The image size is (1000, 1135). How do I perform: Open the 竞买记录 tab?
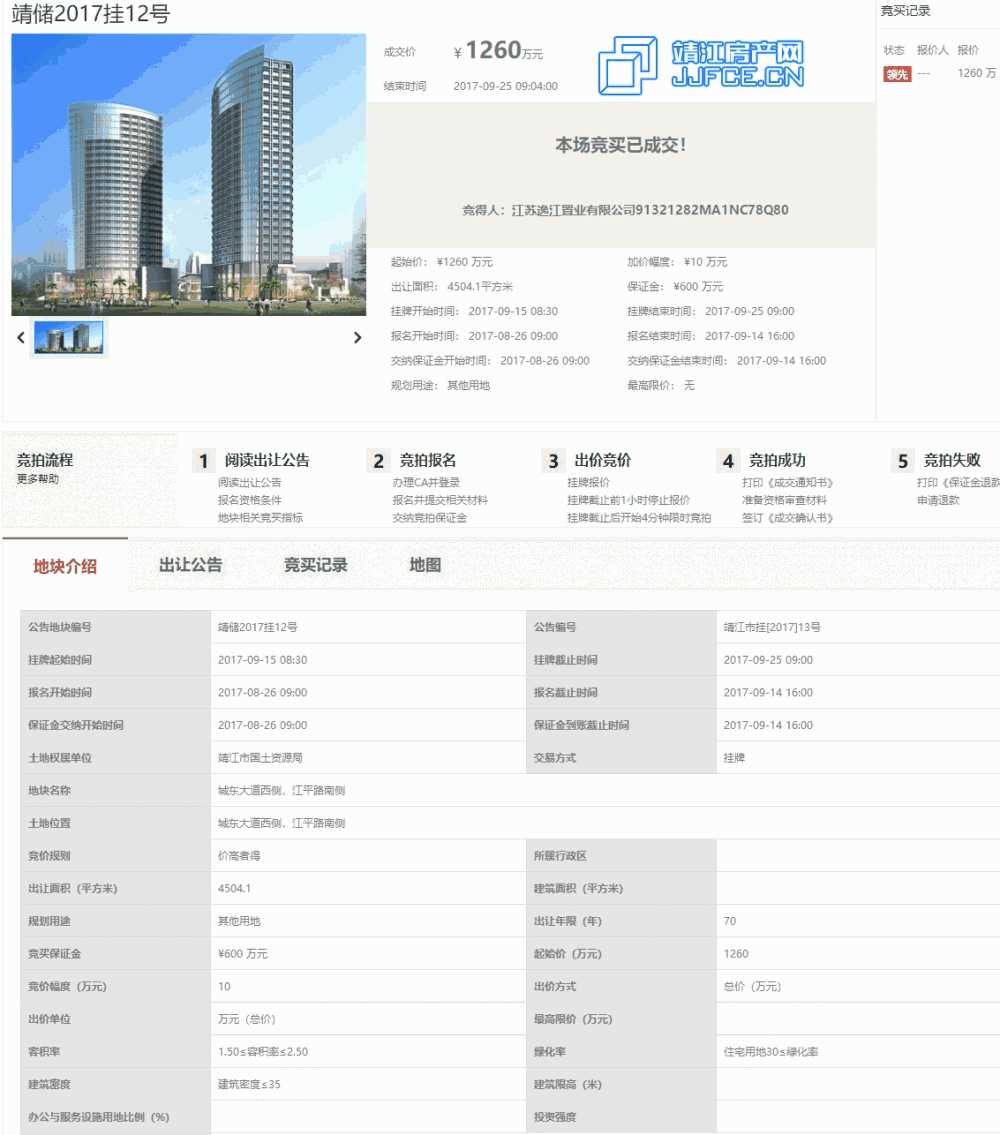315,565
